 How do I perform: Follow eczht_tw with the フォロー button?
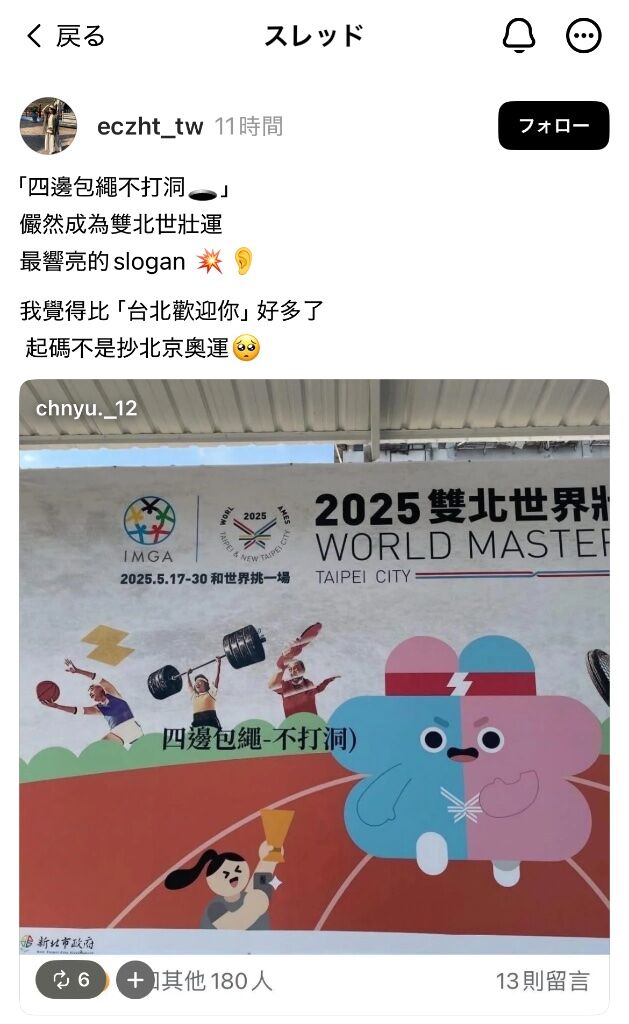tap(553, 126)
